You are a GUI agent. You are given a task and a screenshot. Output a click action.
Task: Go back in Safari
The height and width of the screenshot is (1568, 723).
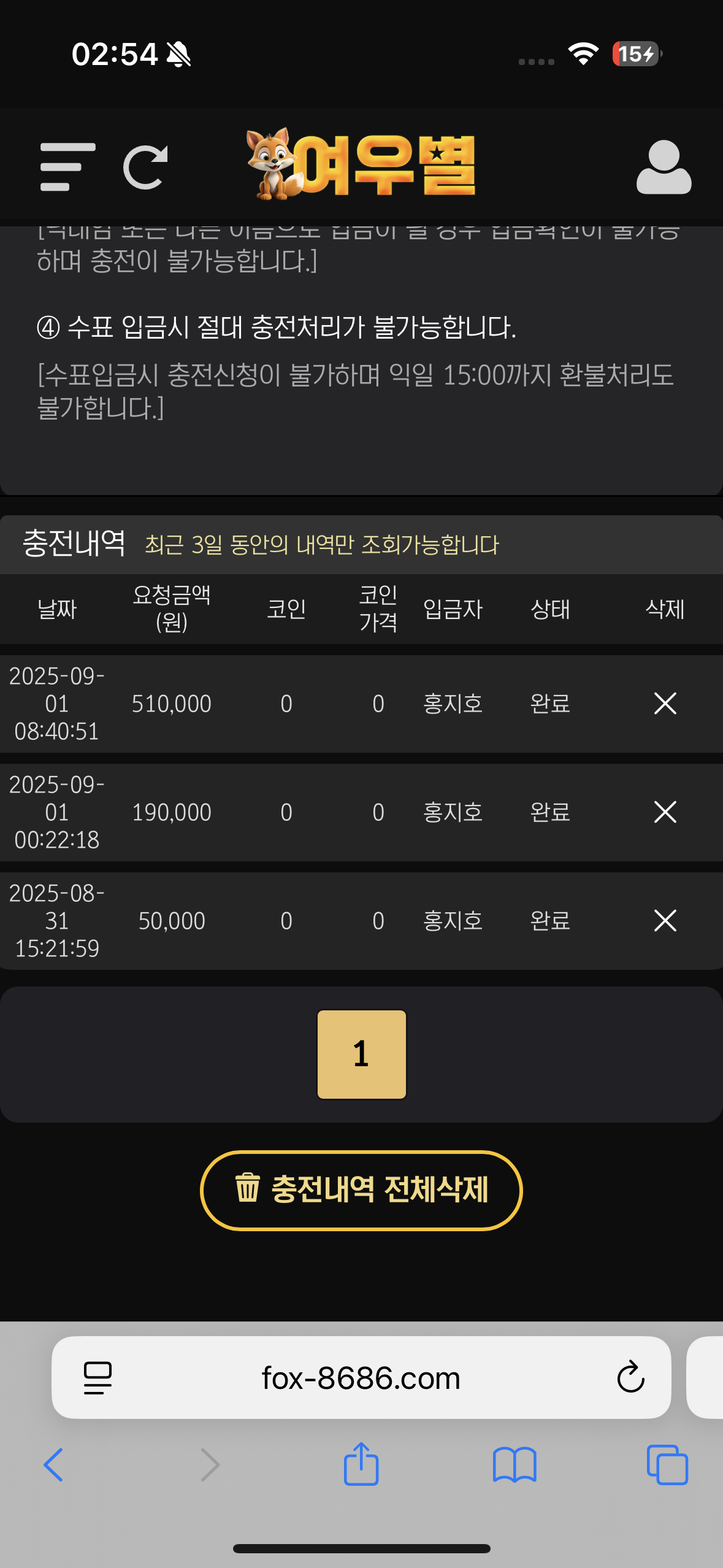click(x=54, y=1465)
